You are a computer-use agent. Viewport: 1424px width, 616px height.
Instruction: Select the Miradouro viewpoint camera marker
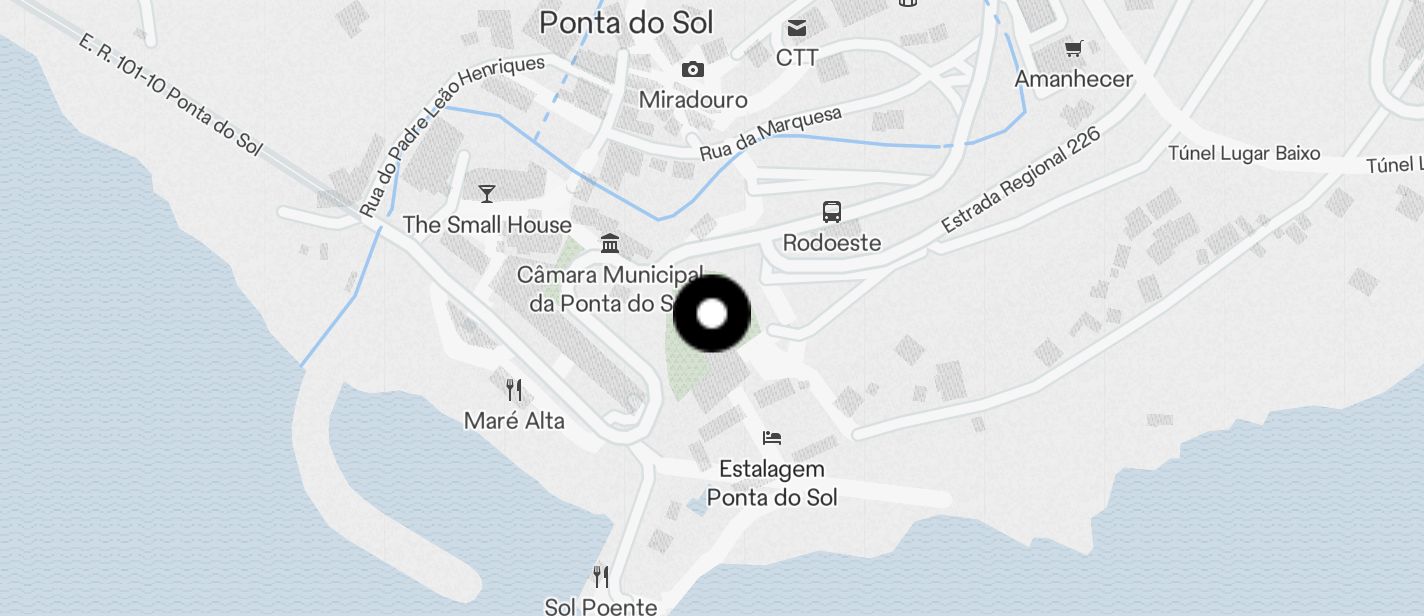pyautogui.click(x=692, y=70)
